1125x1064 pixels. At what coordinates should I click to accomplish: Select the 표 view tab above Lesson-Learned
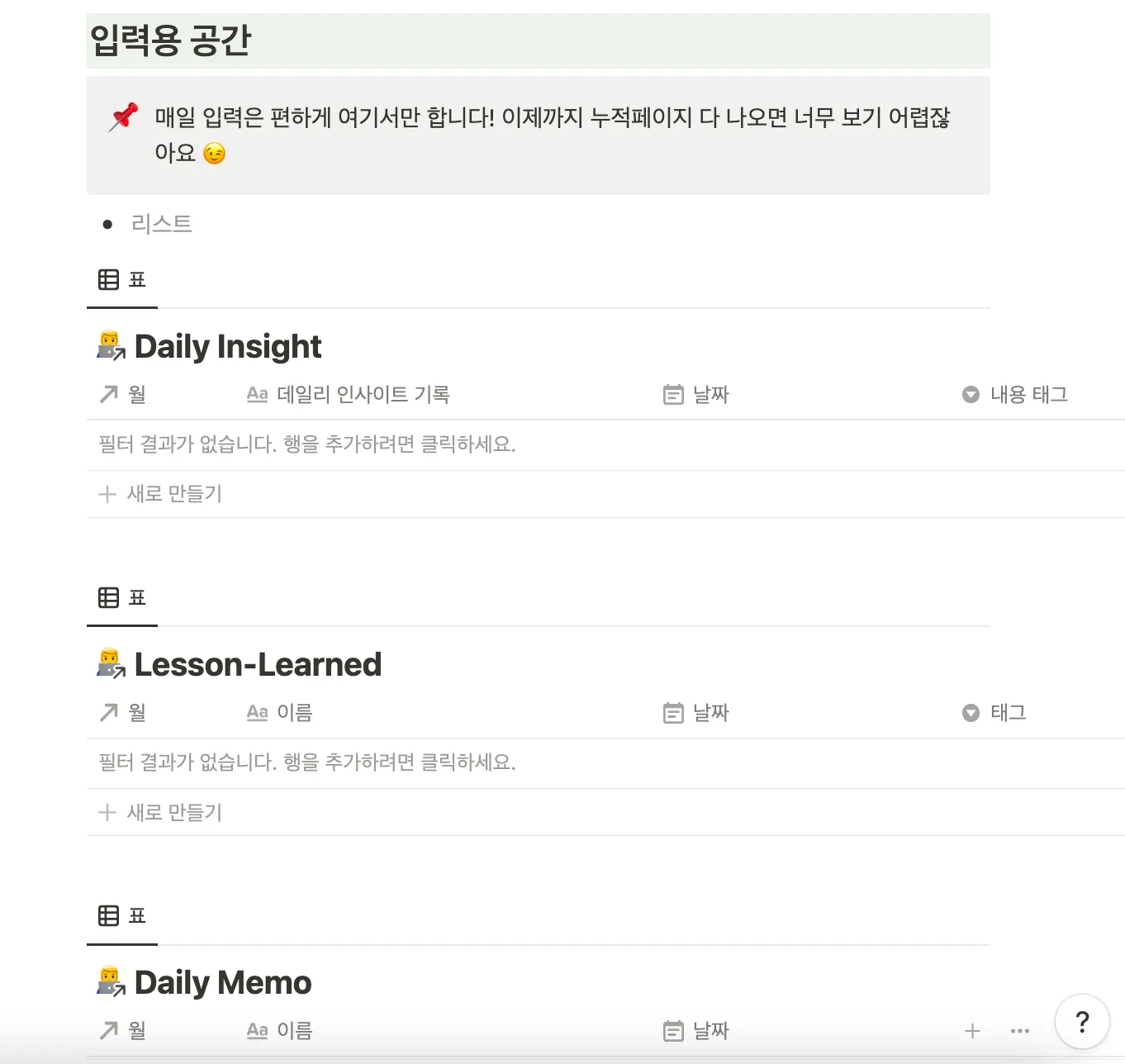tap(122, 597)
